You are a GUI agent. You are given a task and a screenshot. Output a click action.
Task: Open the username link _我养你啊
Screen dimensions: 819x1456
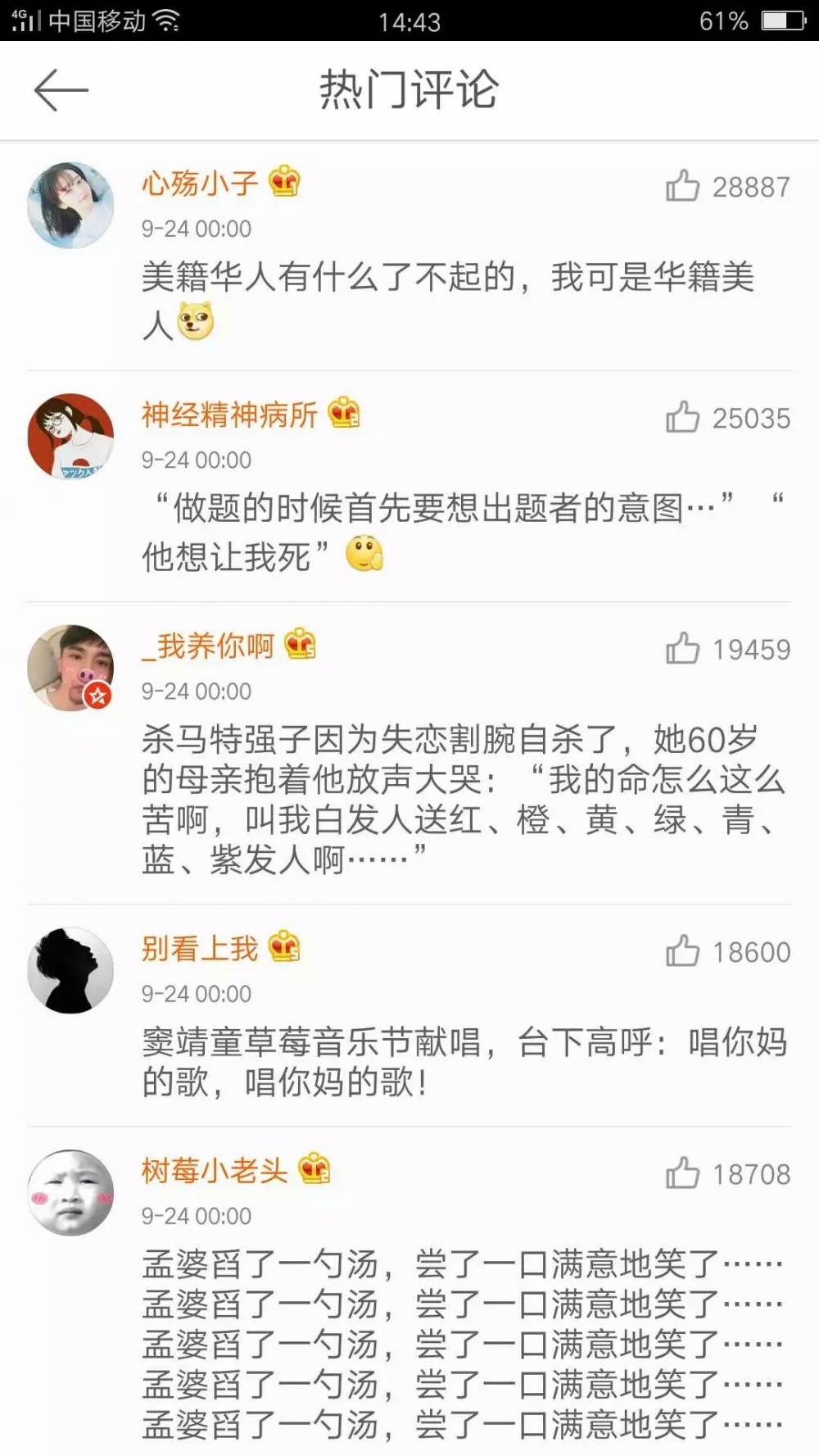pyautogui.click(x=208, y=646)
